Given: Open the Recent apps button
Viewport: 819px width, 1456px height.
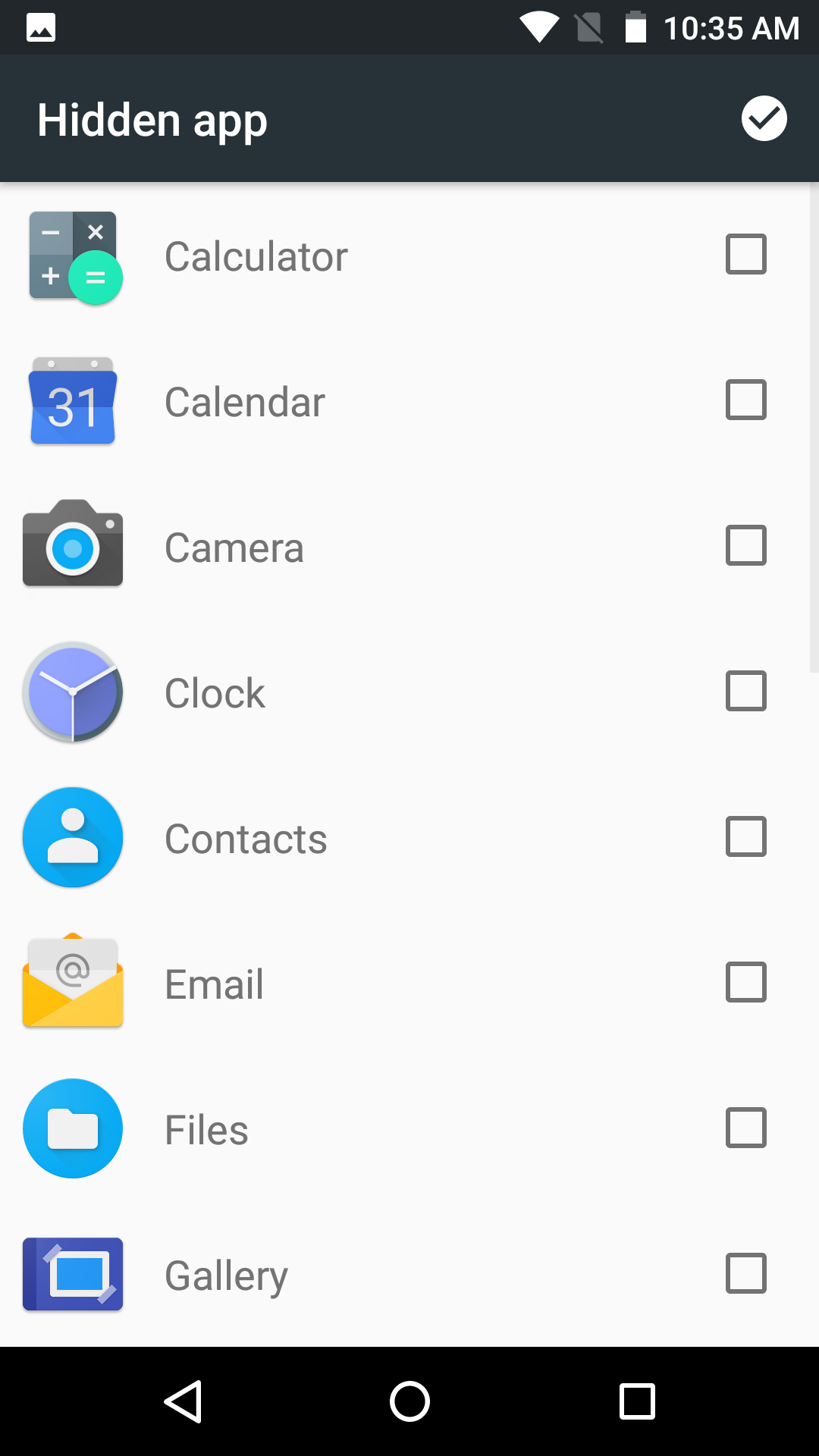Looking at the screenshot, I should (637, 1401).
